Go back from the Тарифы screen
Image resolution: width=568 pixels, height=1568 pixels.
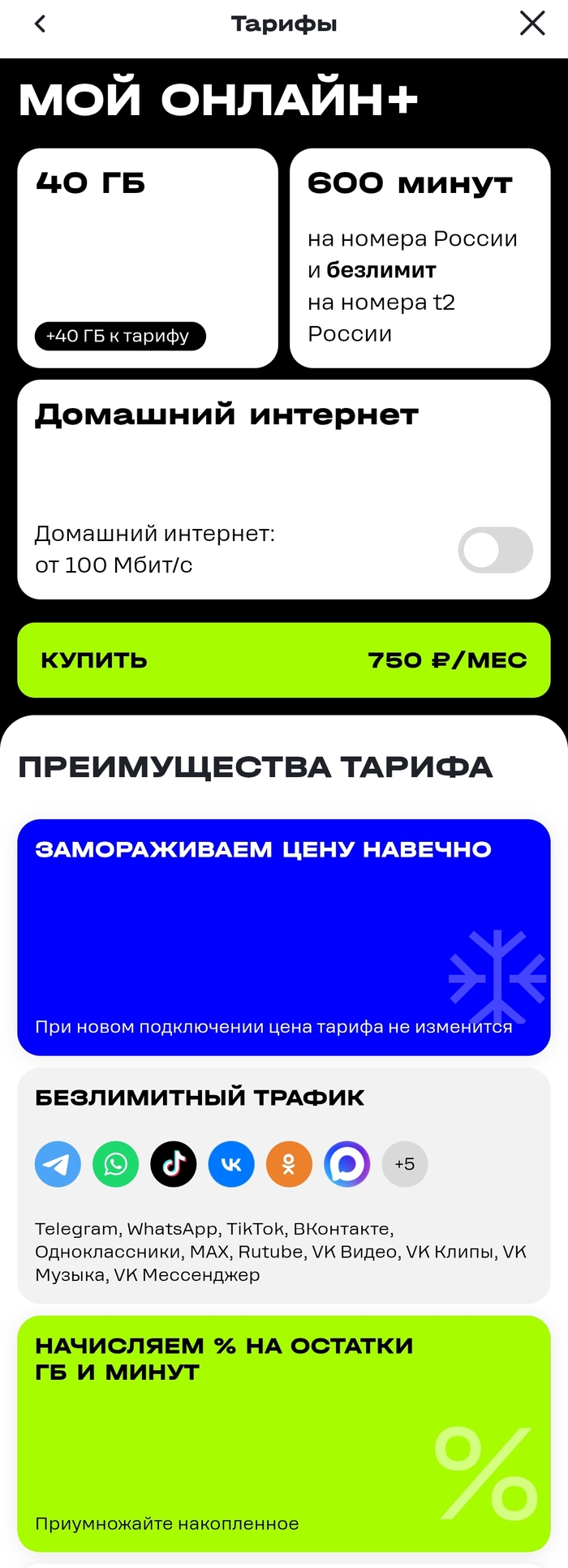coord(41,24)
